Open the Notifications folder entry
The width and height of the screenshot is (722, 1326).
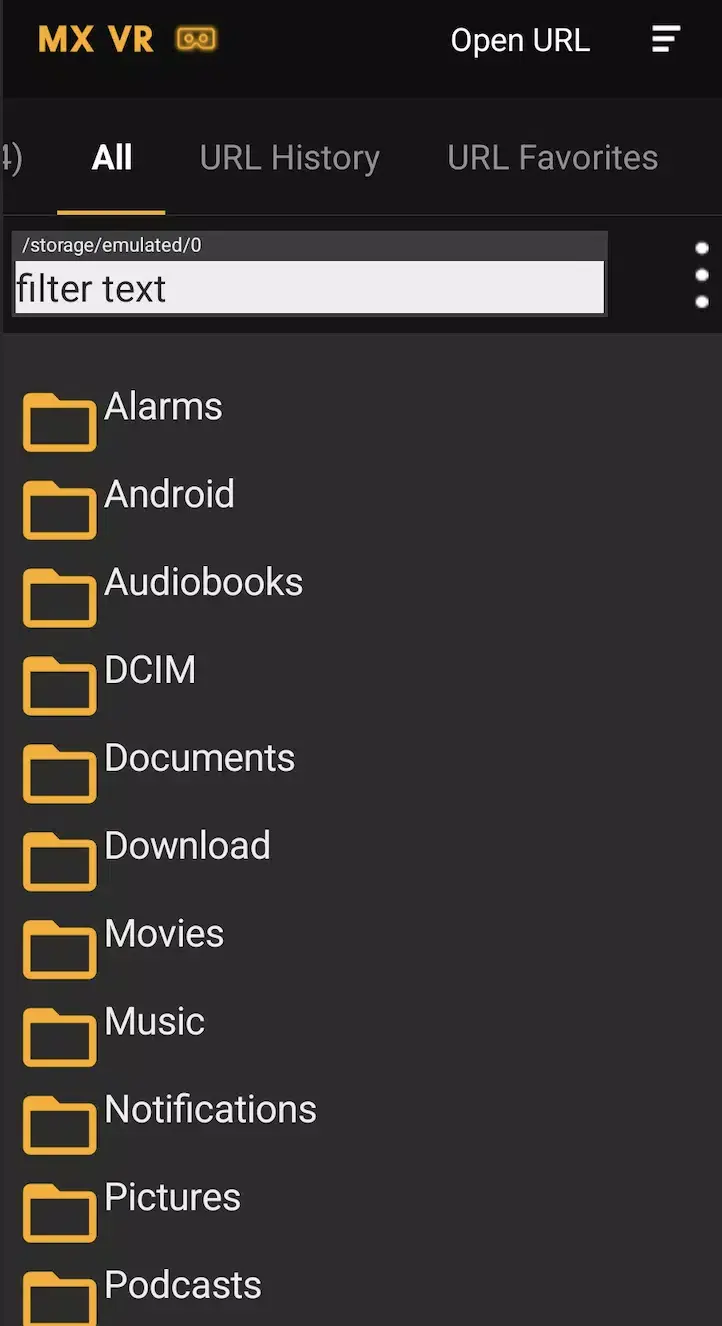pos(209,1109)
